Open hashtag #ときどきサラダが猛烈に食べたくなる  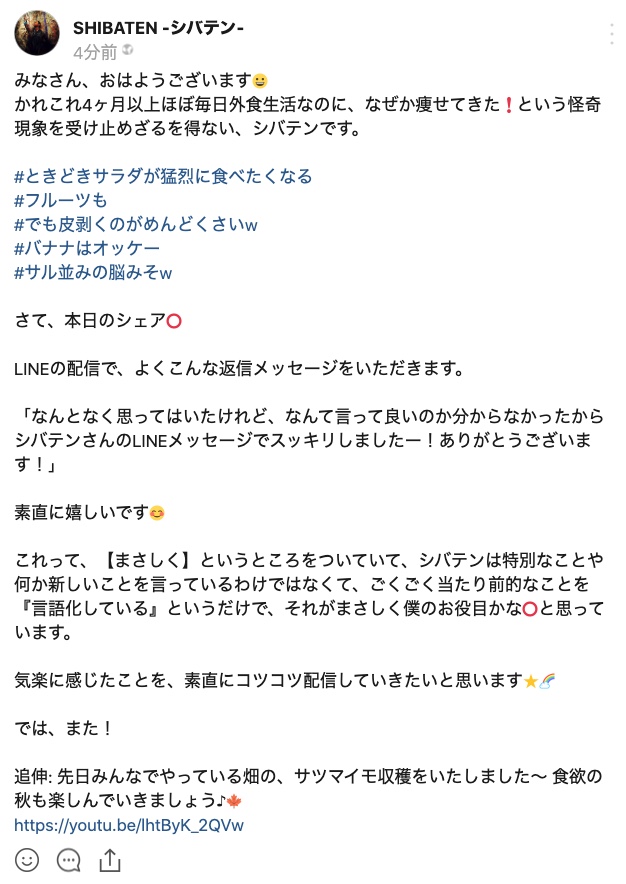coord(163,177)
